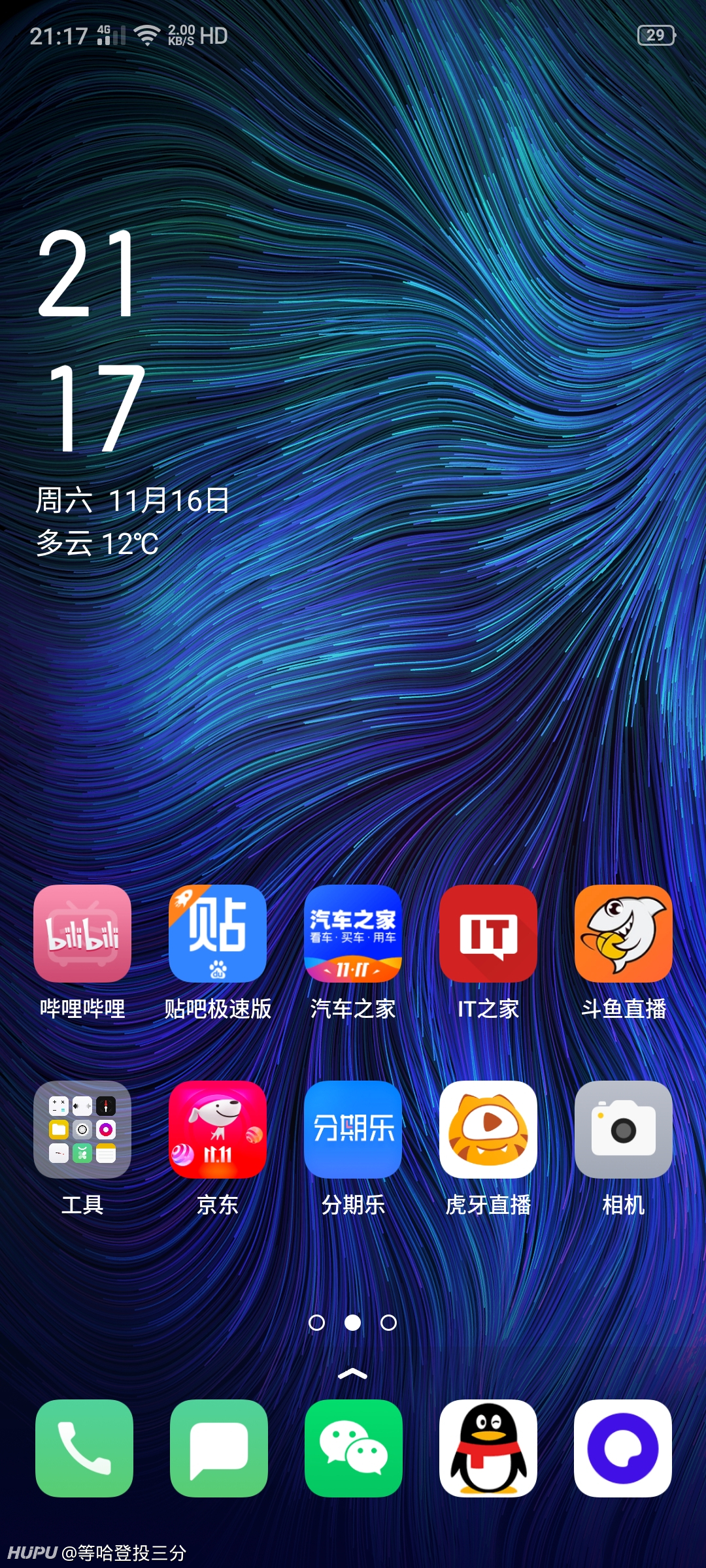Launch WeChat from the dock
Viewport: 706px width, 1568px height.
tap(354, 1448)
